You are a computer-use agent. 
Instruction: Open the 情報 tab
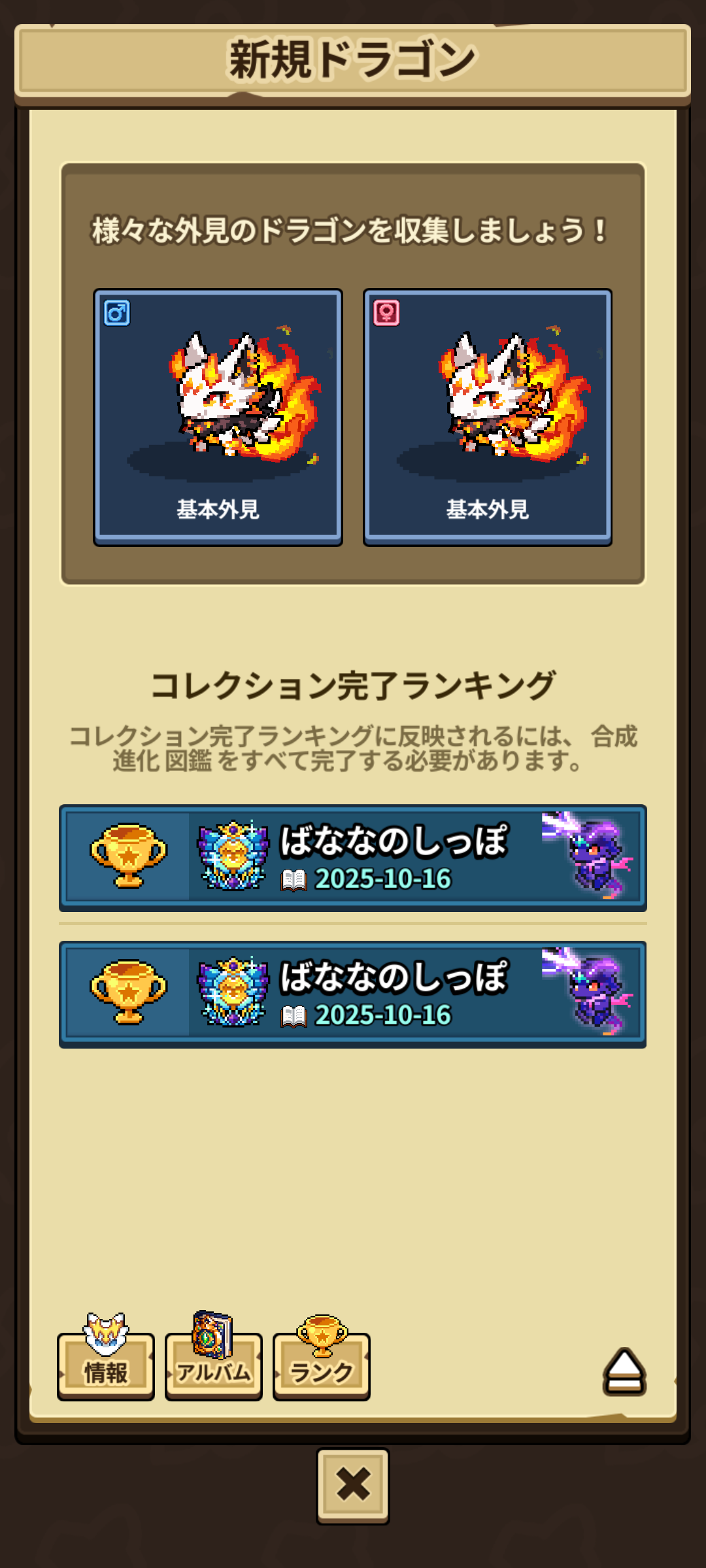106,1365
